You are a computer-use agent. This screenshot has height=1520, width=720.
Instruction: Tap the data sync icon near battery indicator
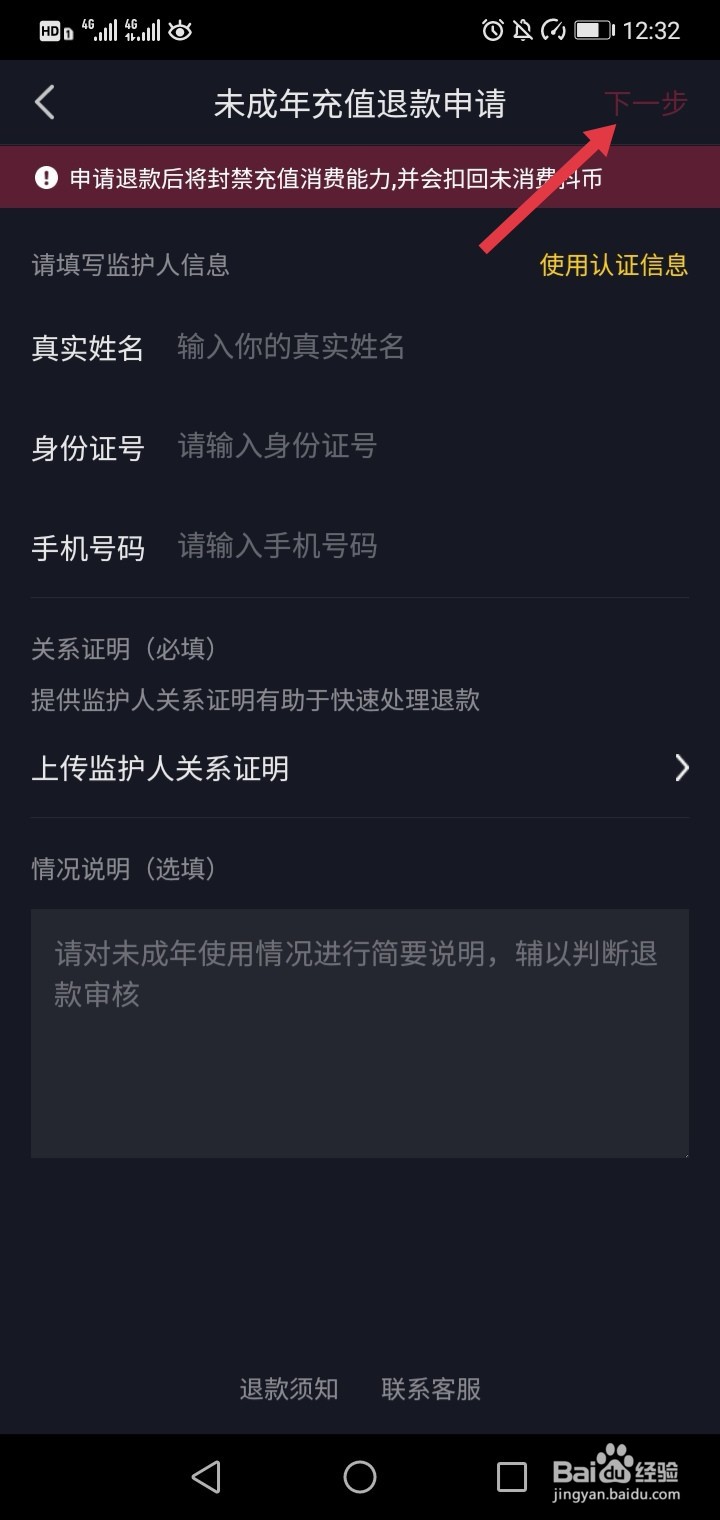pyautogui.click(x=557, y=30)
